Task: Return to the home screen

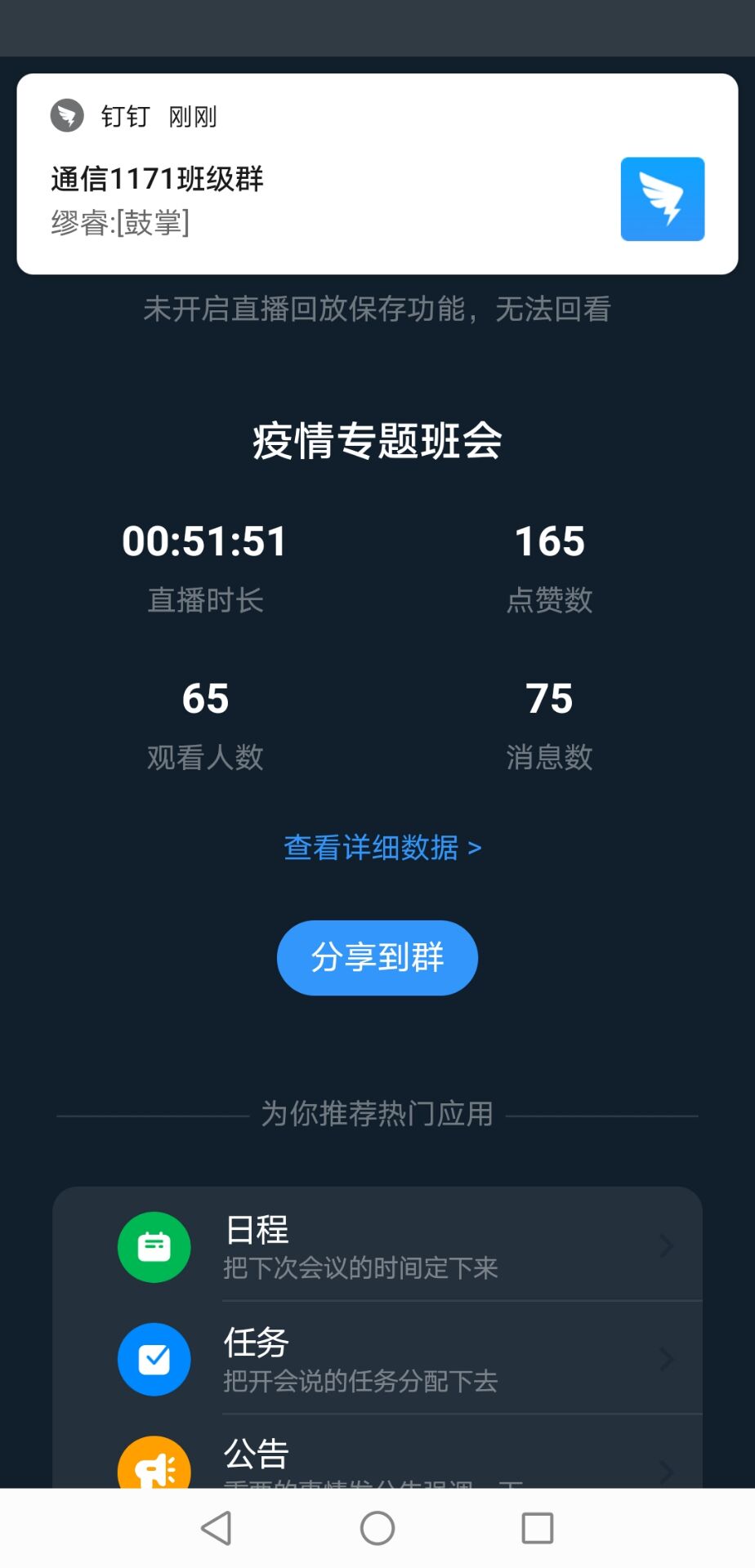Action: 377,1527
